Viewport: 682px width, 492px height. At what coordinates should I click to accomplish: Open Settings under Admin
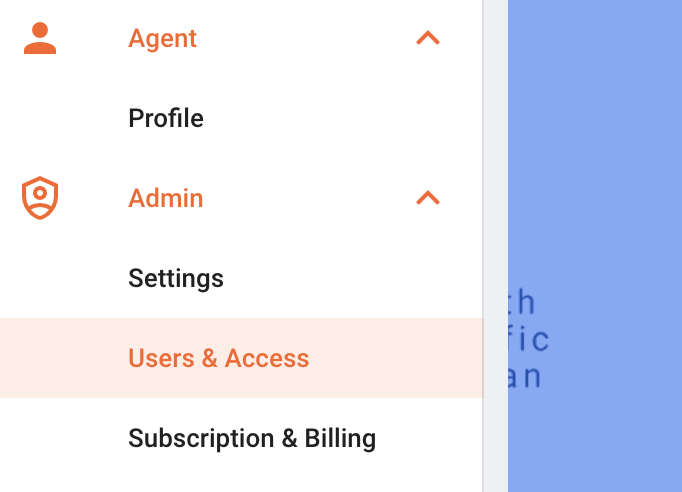pyautogui.click(x=176, y=278)
